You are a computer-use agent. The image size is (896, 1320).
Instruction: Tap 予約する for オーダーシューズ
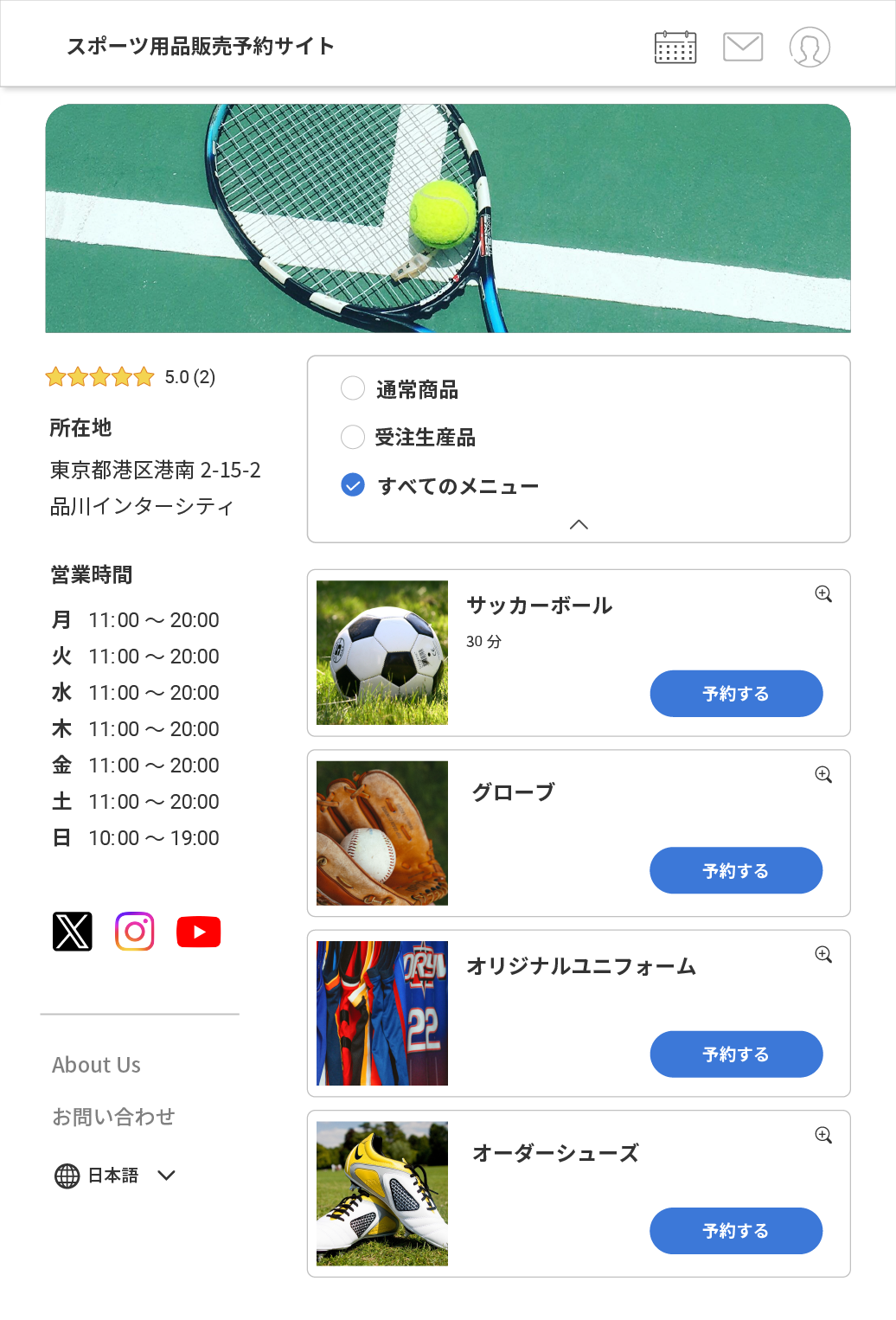click(x=736, y=1230)
